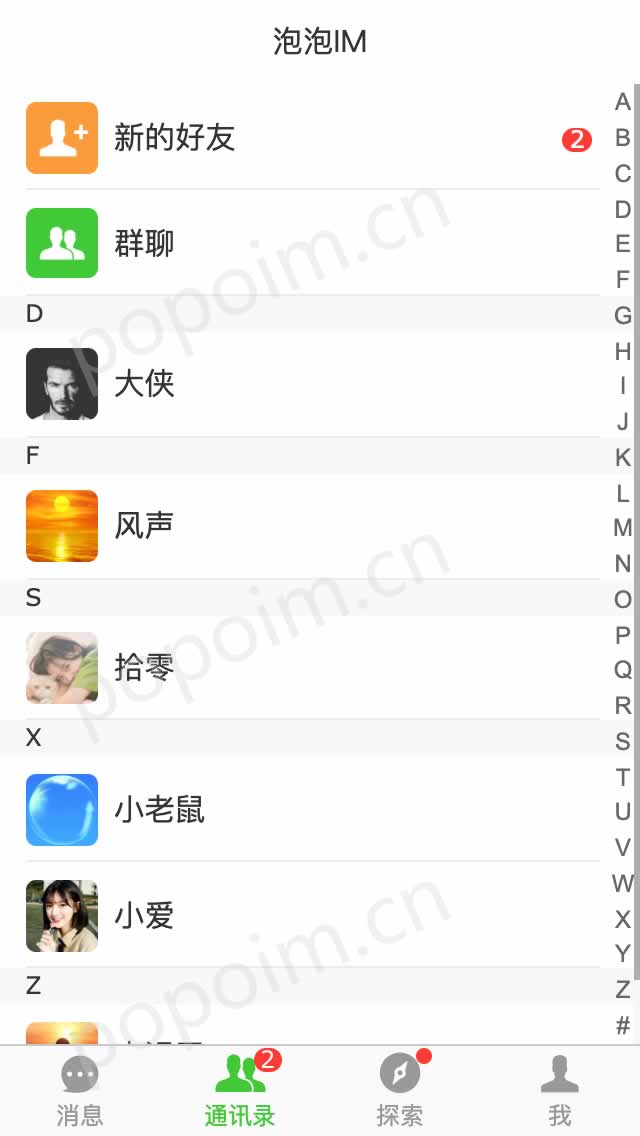Open 群聊 group chats

pos(300,243)
